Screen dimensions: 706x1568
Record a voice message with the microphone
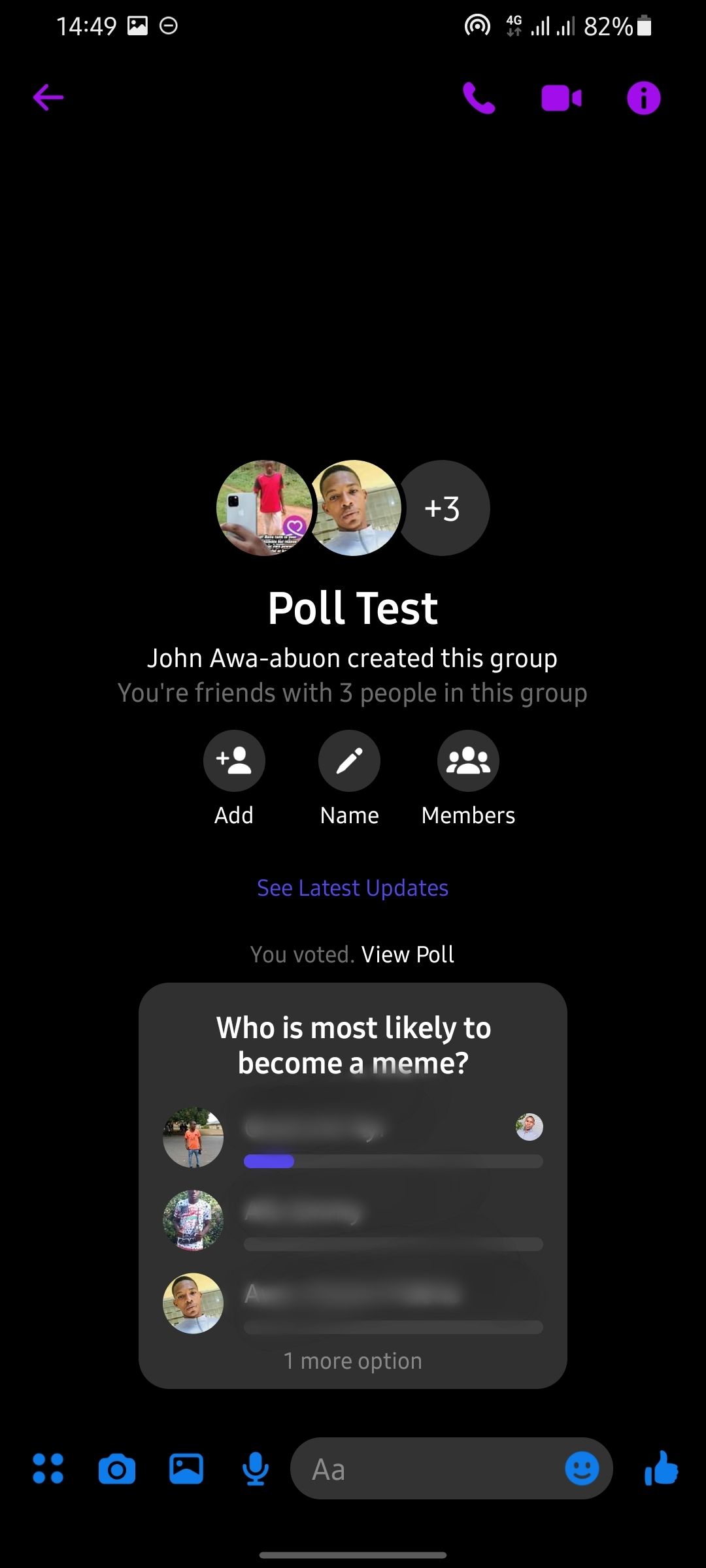pyautogui.click(x=255, y=1469)
